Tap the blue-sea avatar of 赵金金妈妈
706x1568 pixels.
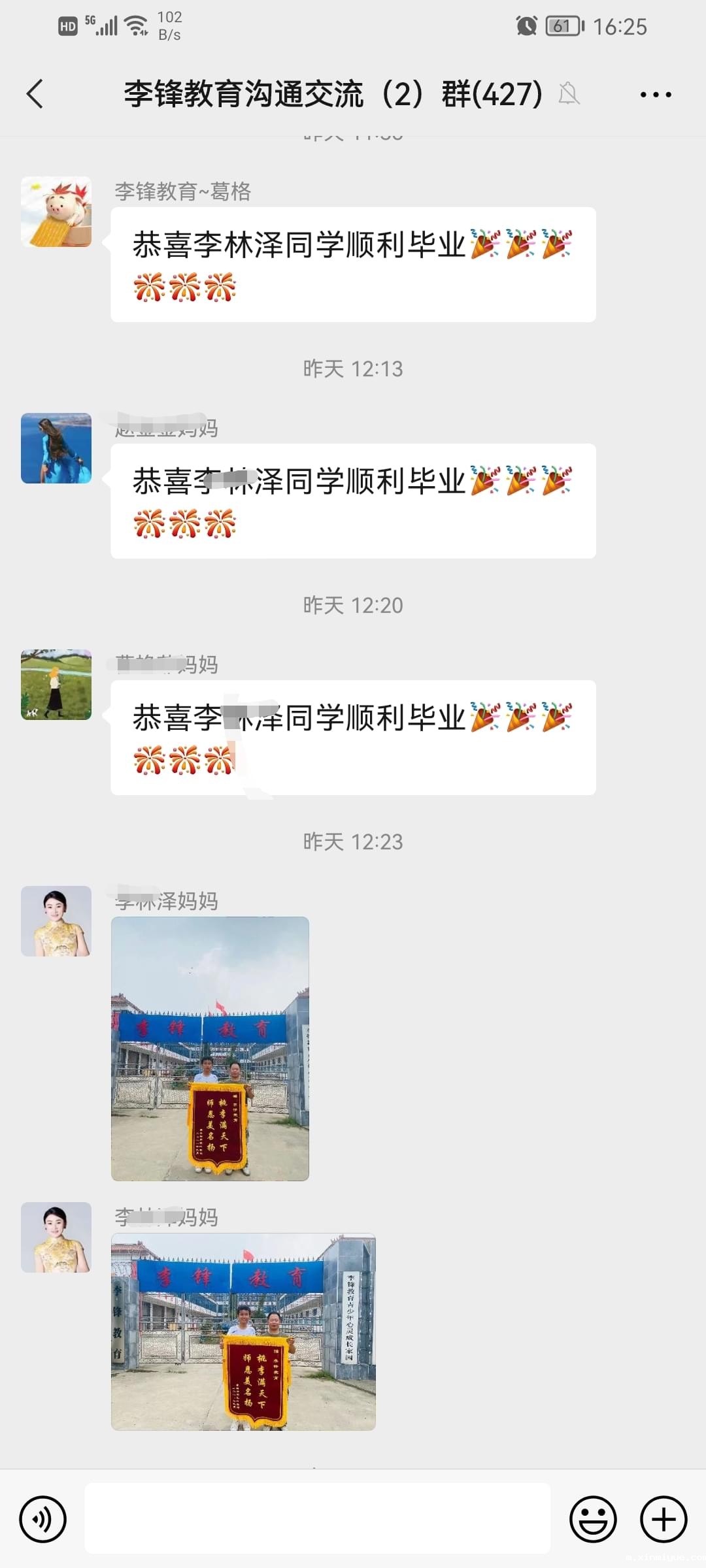pos(56,448)
